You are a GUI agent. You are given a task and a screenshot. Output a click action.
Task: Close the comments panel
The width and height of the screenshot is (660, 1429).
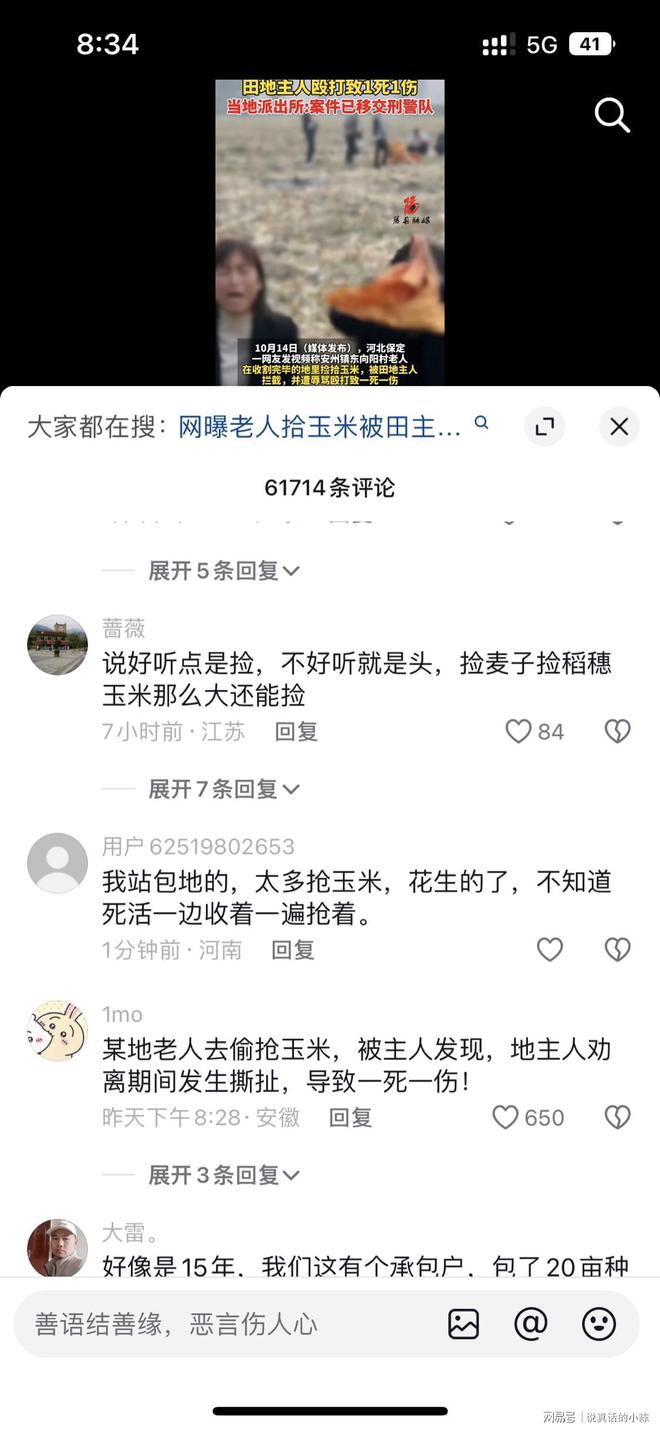pos(619,427)
